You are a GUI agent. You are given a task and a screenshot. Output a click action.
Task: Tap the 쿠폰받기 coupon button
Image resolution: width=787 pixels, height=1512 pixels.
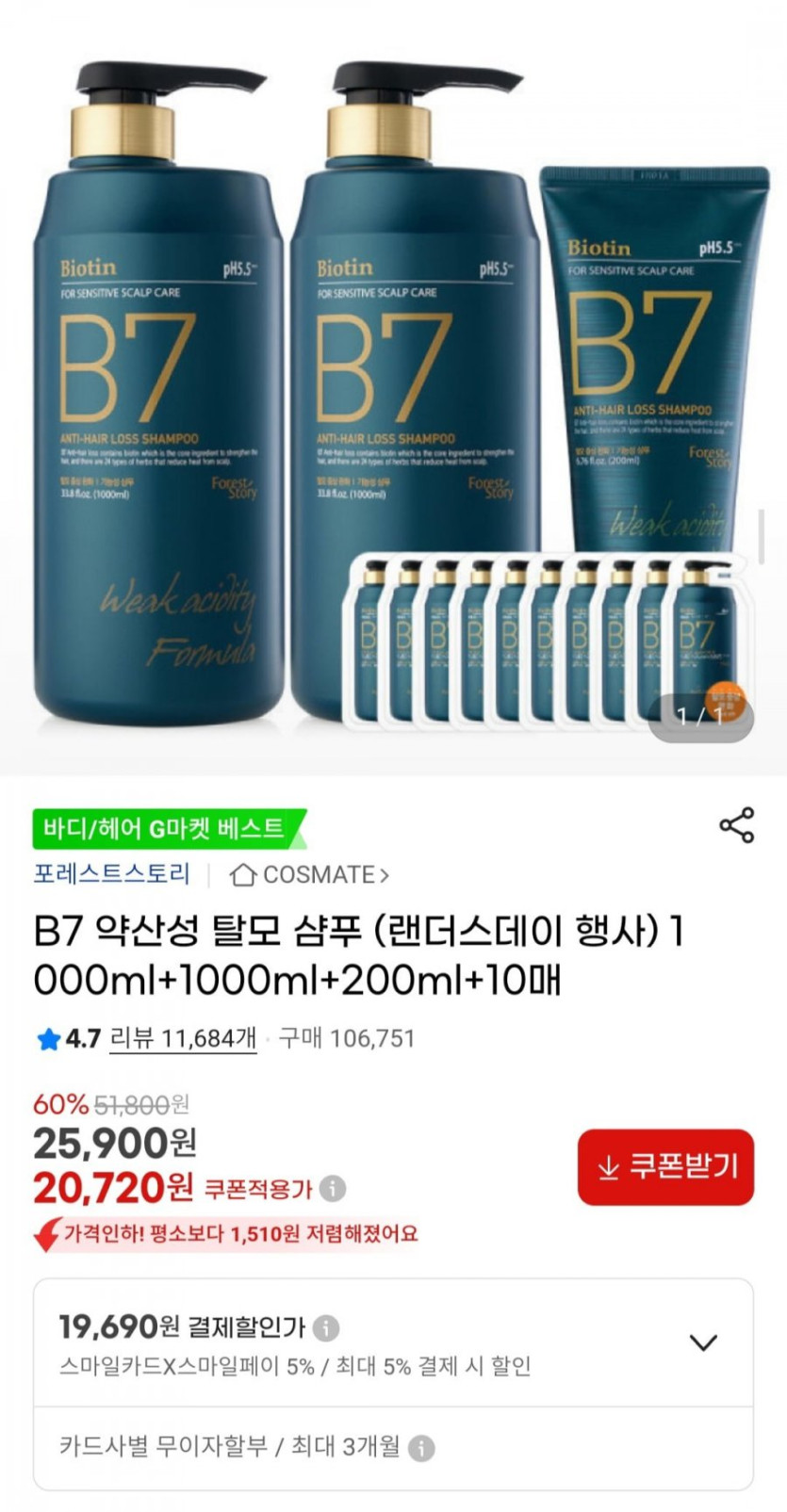(x=665, y=1167)
